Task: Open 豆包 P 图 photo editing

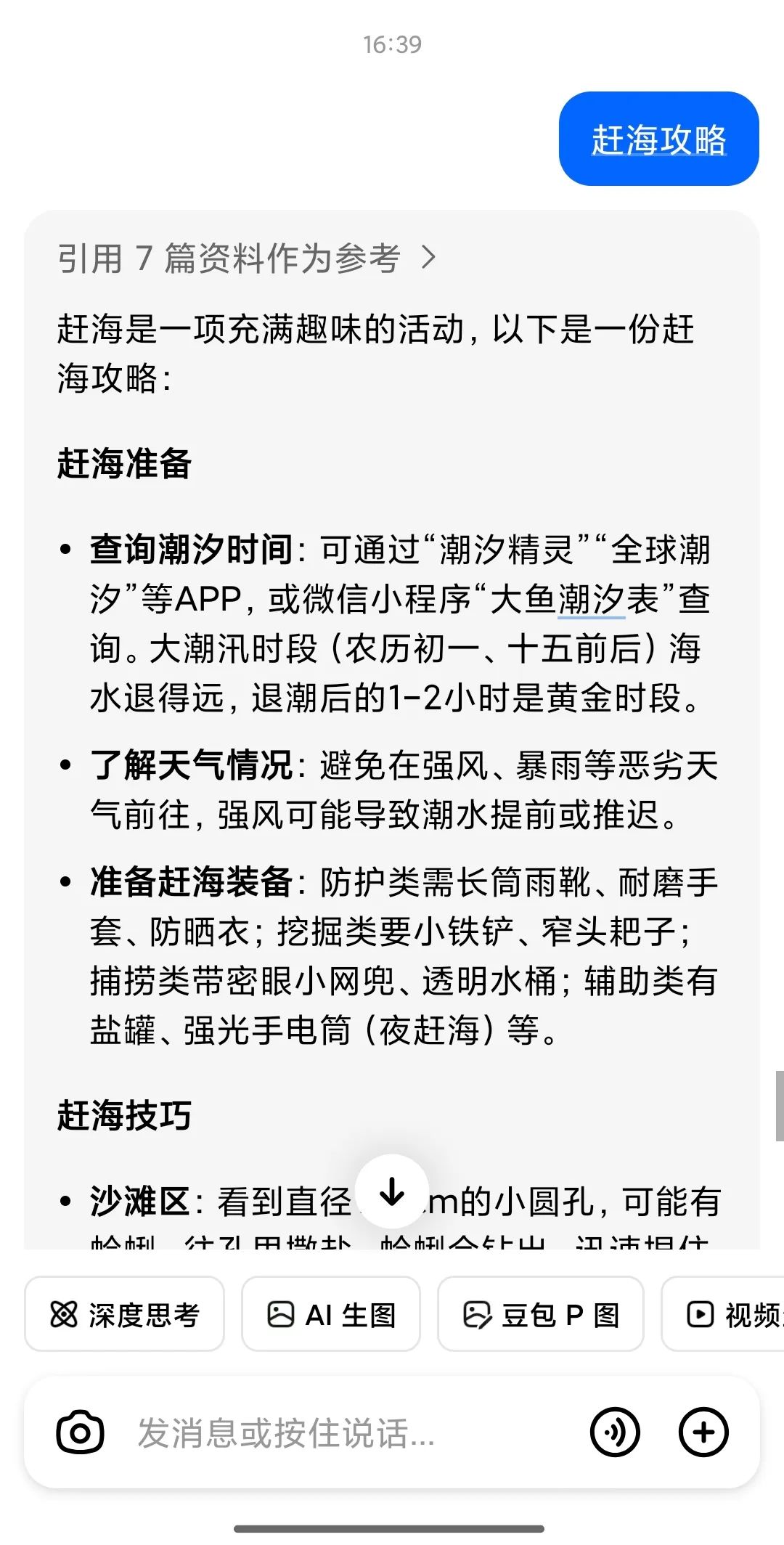Action: pyautogui.click(x=541, y=1314)
